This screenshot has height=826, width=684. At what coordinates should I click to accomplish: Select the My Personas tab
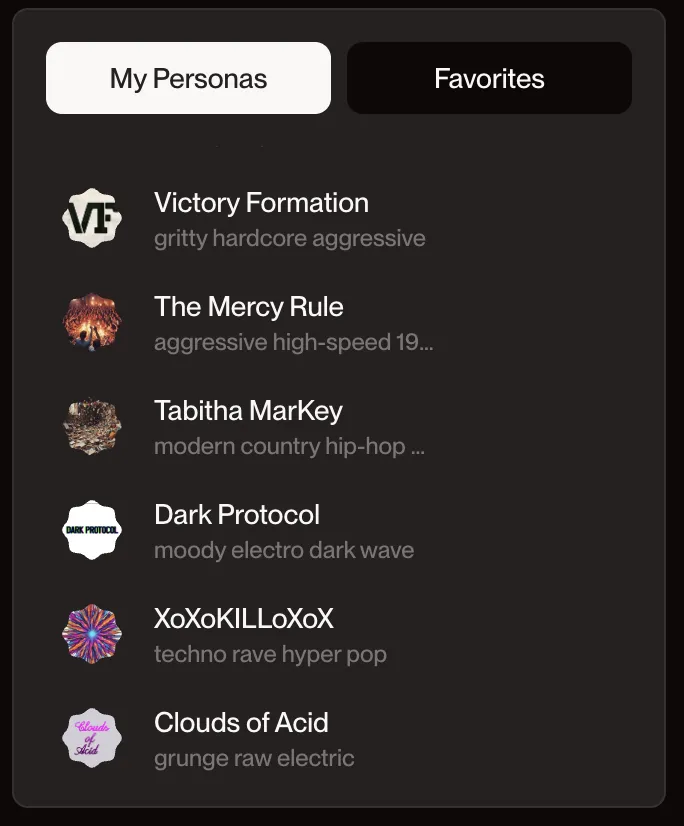point(188,78)
